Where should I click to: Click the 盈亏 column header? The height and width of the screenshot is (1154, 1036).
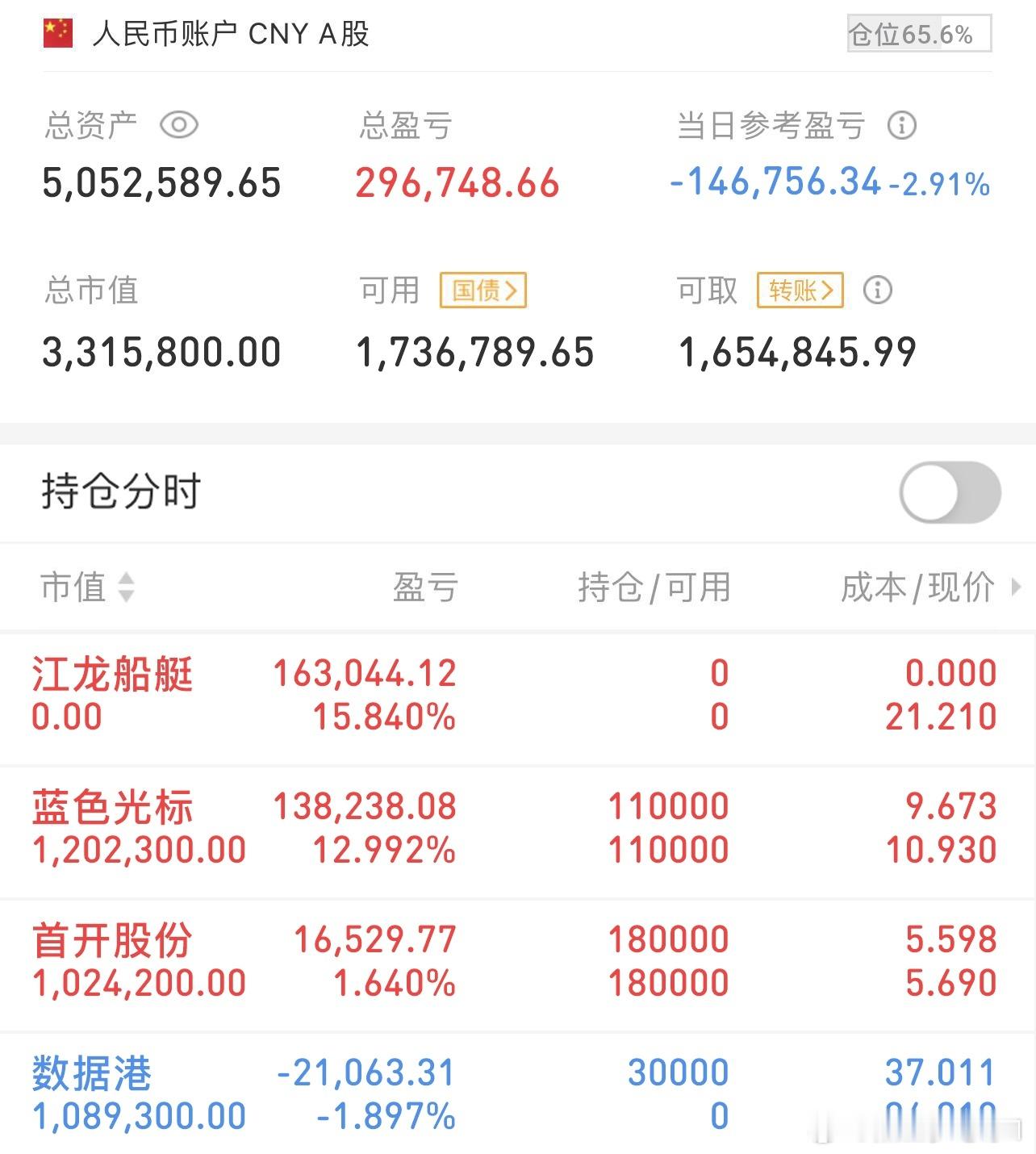coord(424,587)
